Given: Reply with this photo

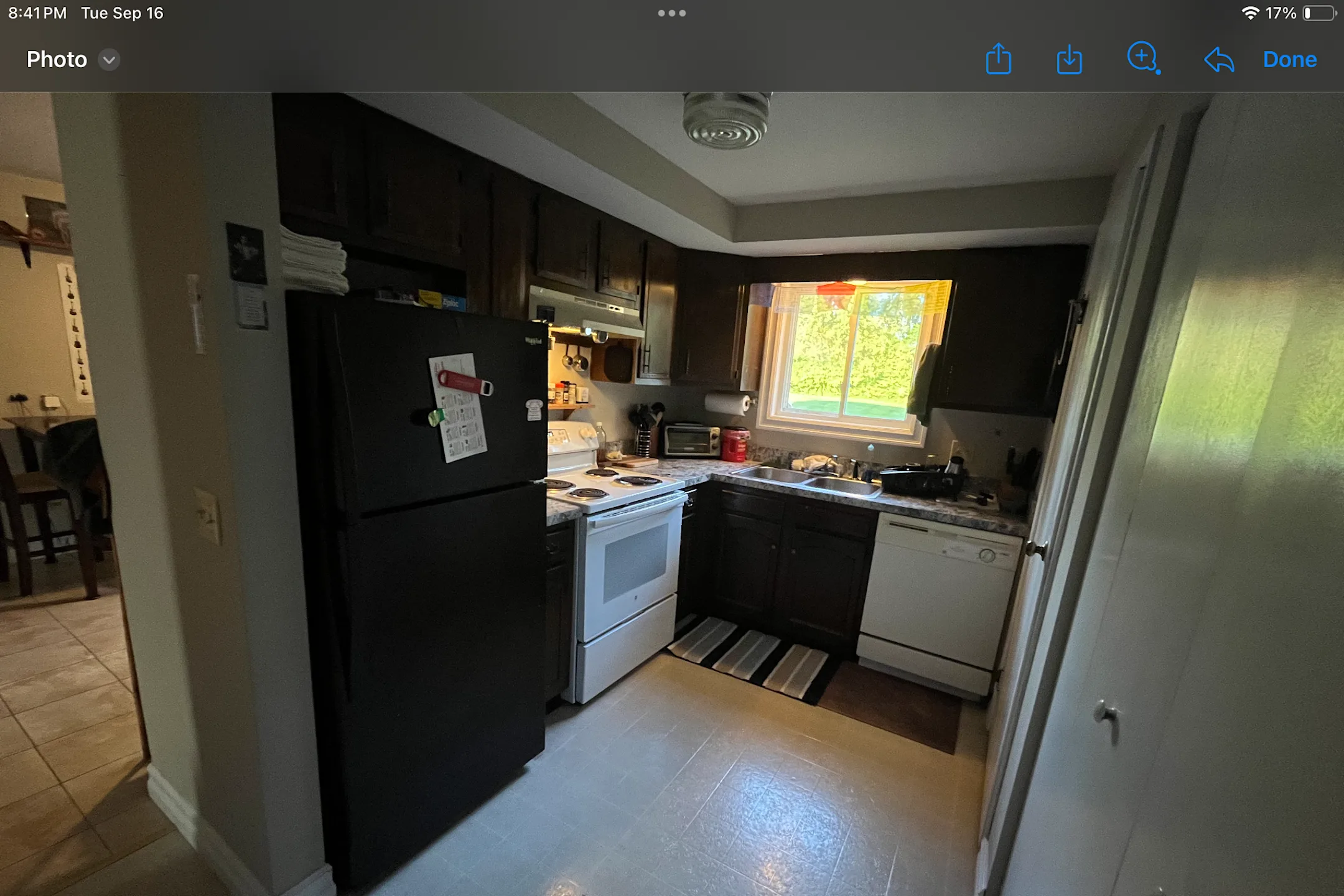Looking at the screenshot, I should coord(1218,60).
